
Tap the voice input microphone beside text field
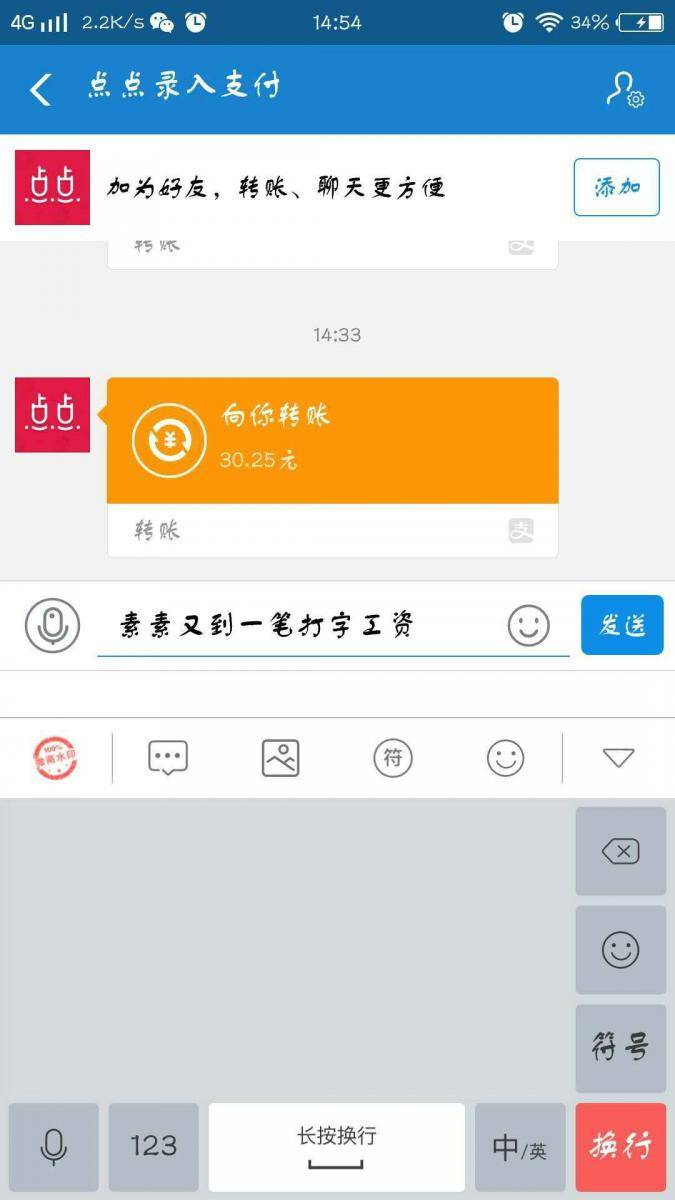(x=52, y=625)
